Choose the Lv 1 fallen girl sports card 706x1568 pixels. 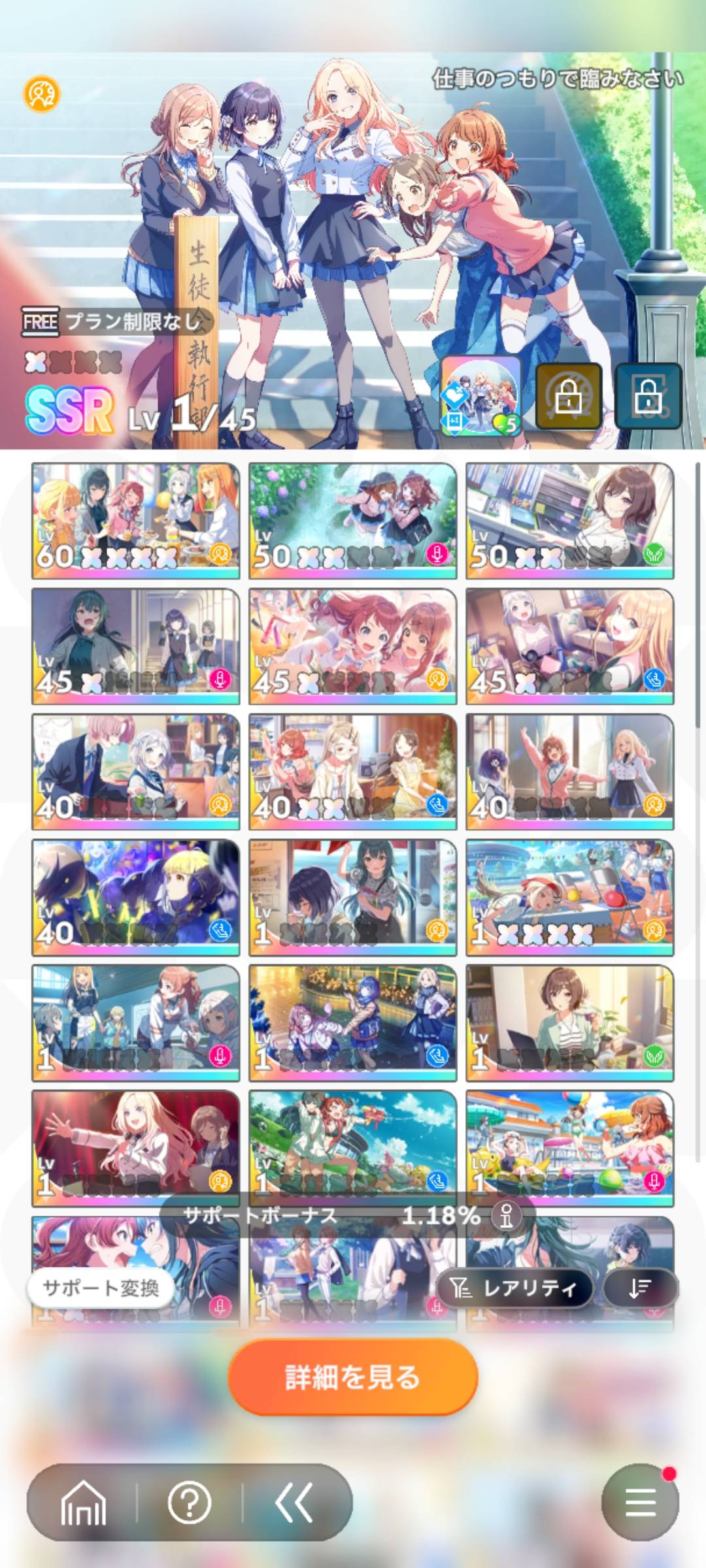pyautogui.click(x=569, y=896)
